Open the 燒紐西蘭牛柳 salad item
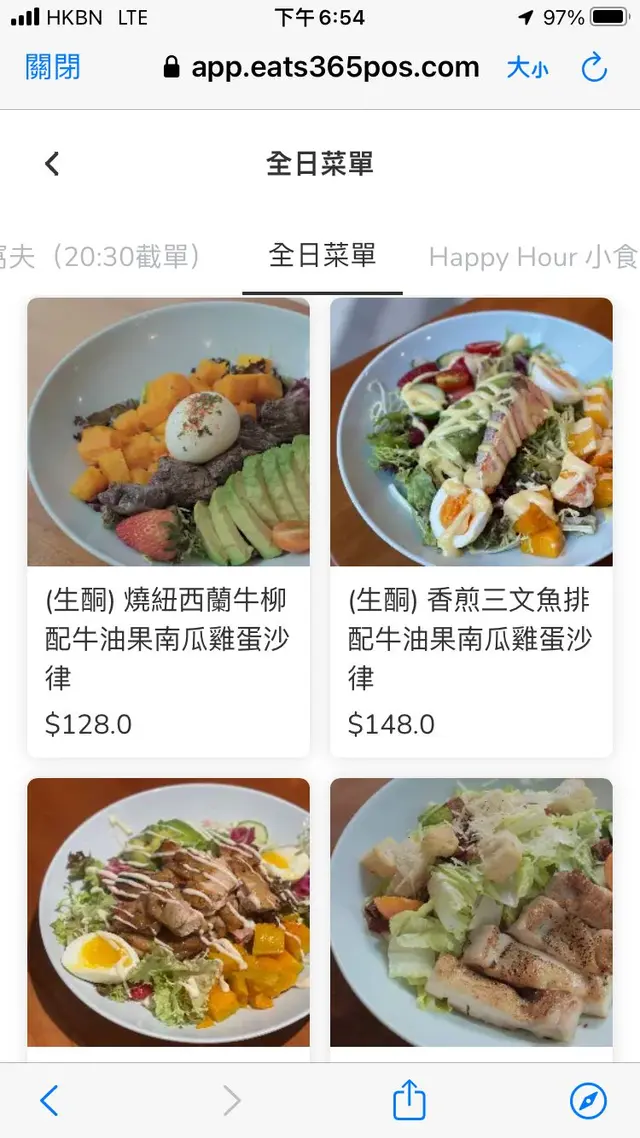 pos(168,526)
